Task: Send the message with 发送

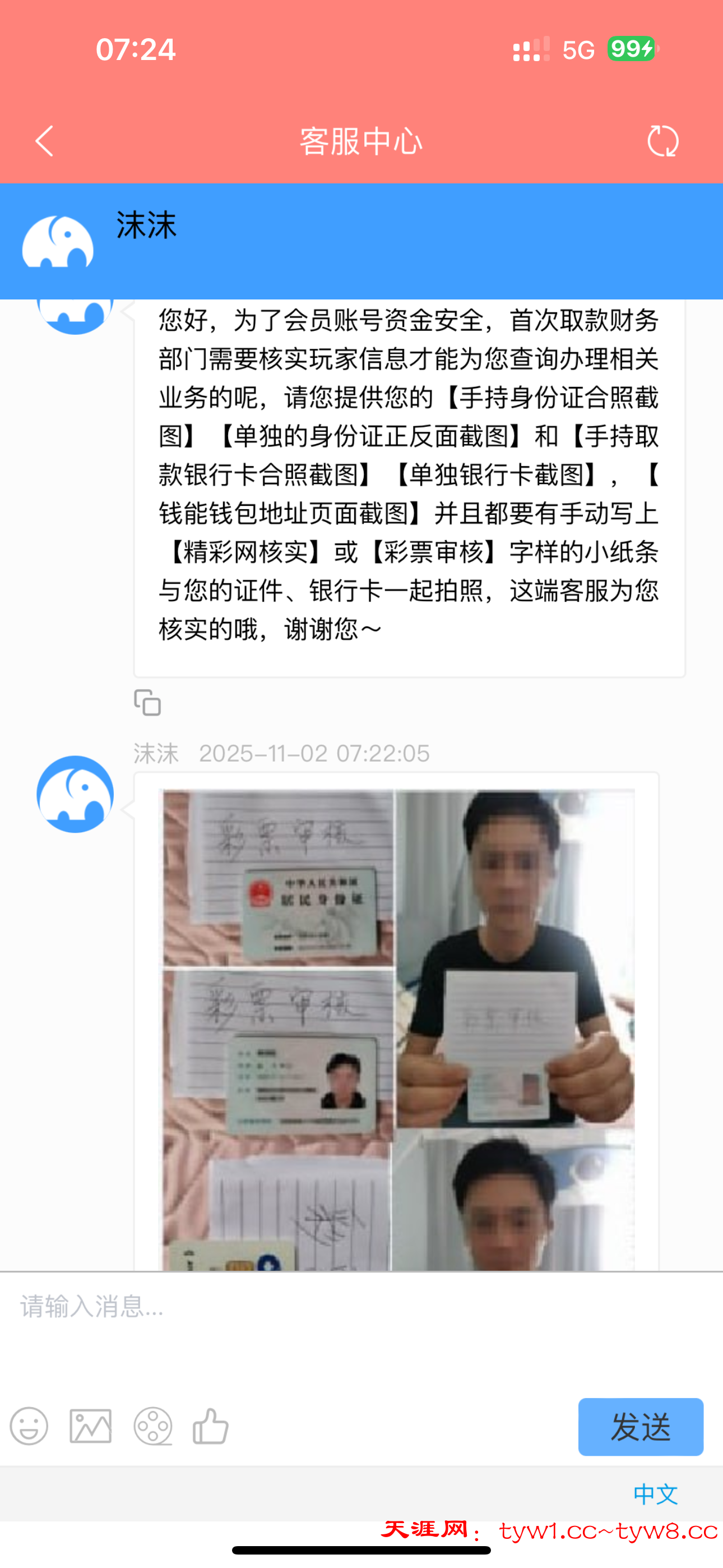Action: click(x=640, y=1427)
